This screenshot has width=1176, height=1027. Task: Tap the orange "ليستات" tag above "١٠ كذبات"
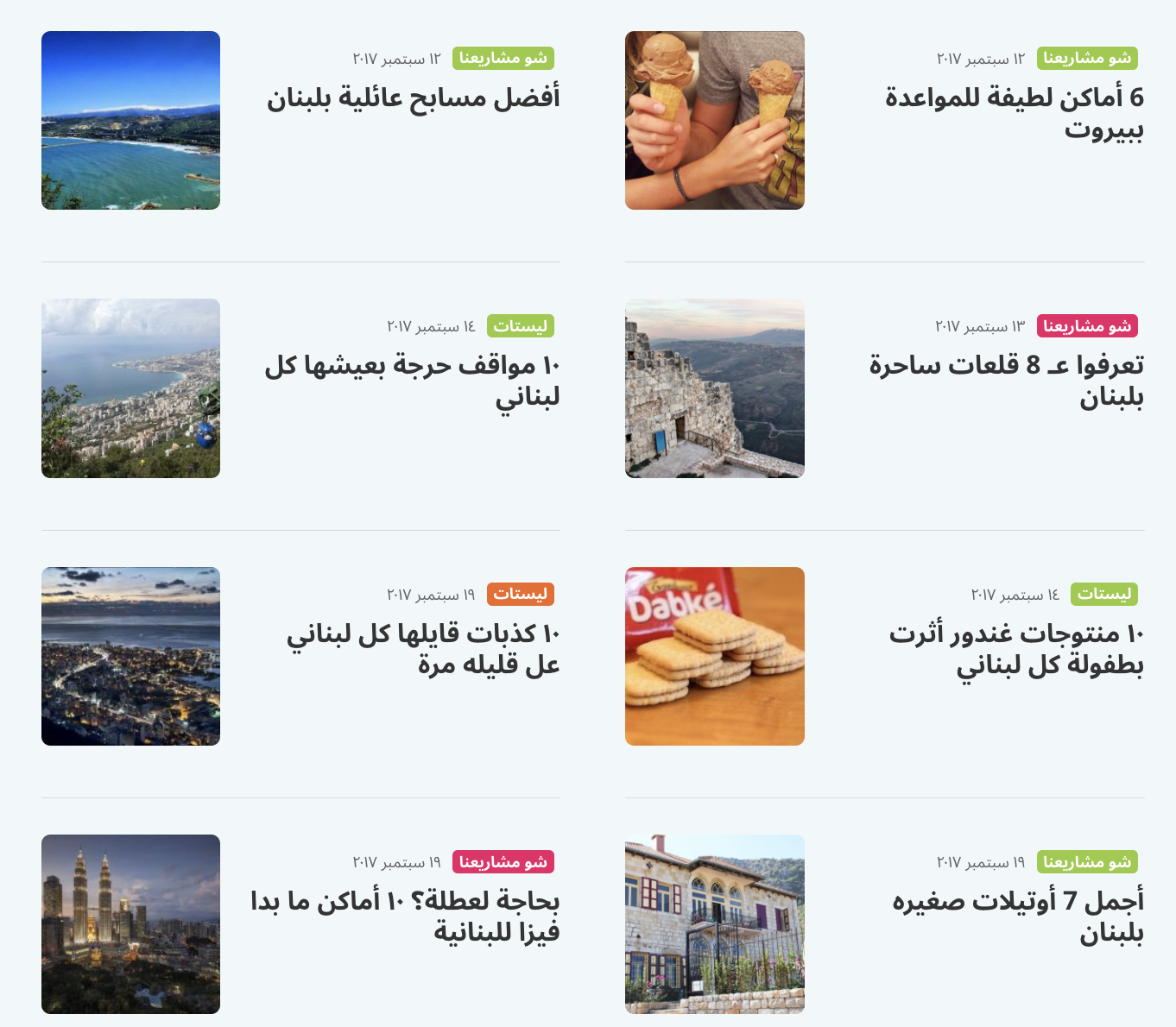point(521,595)
